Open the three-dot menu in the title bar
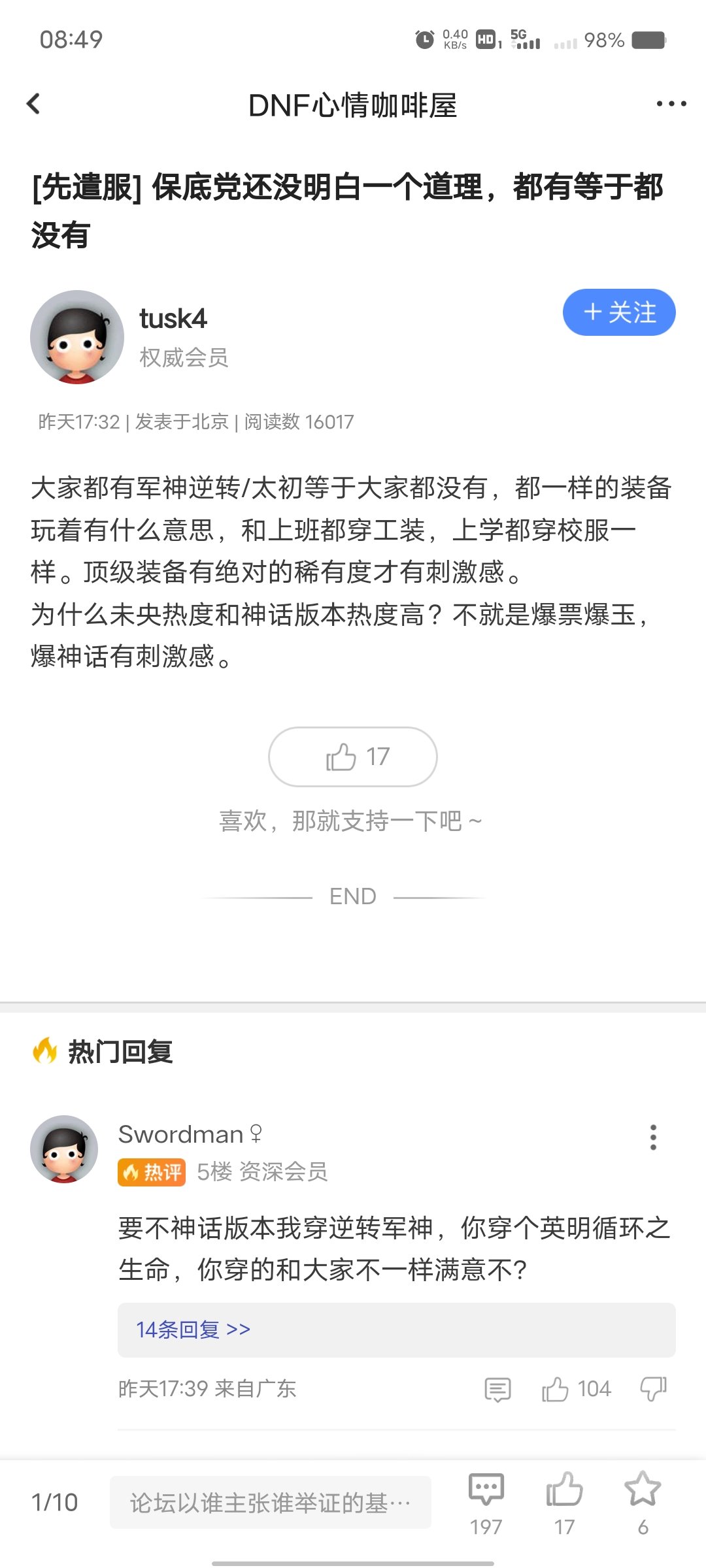Screen dimensions: 706x1568 point(671,104)
